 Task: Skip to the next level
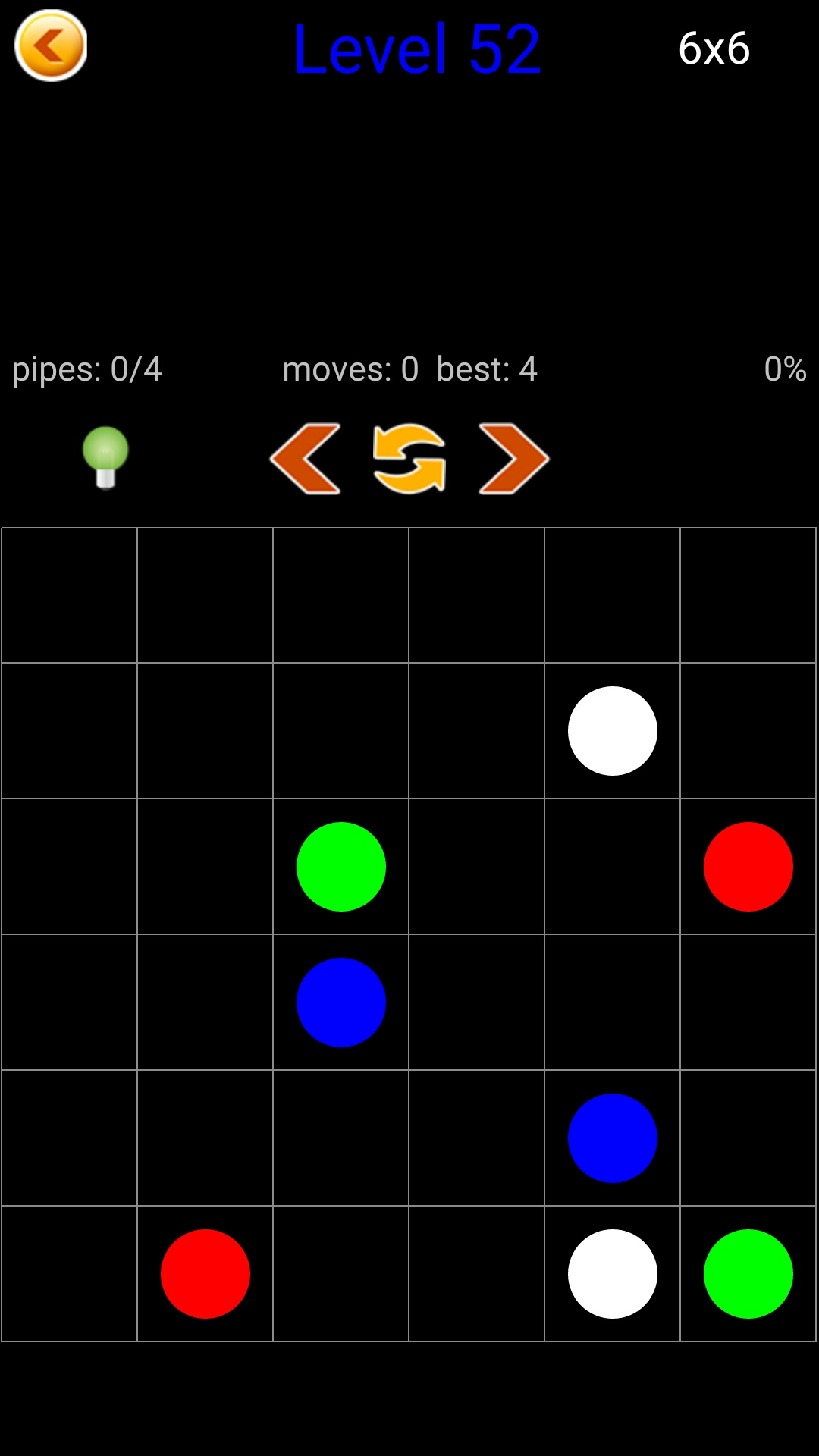point(513,459)
